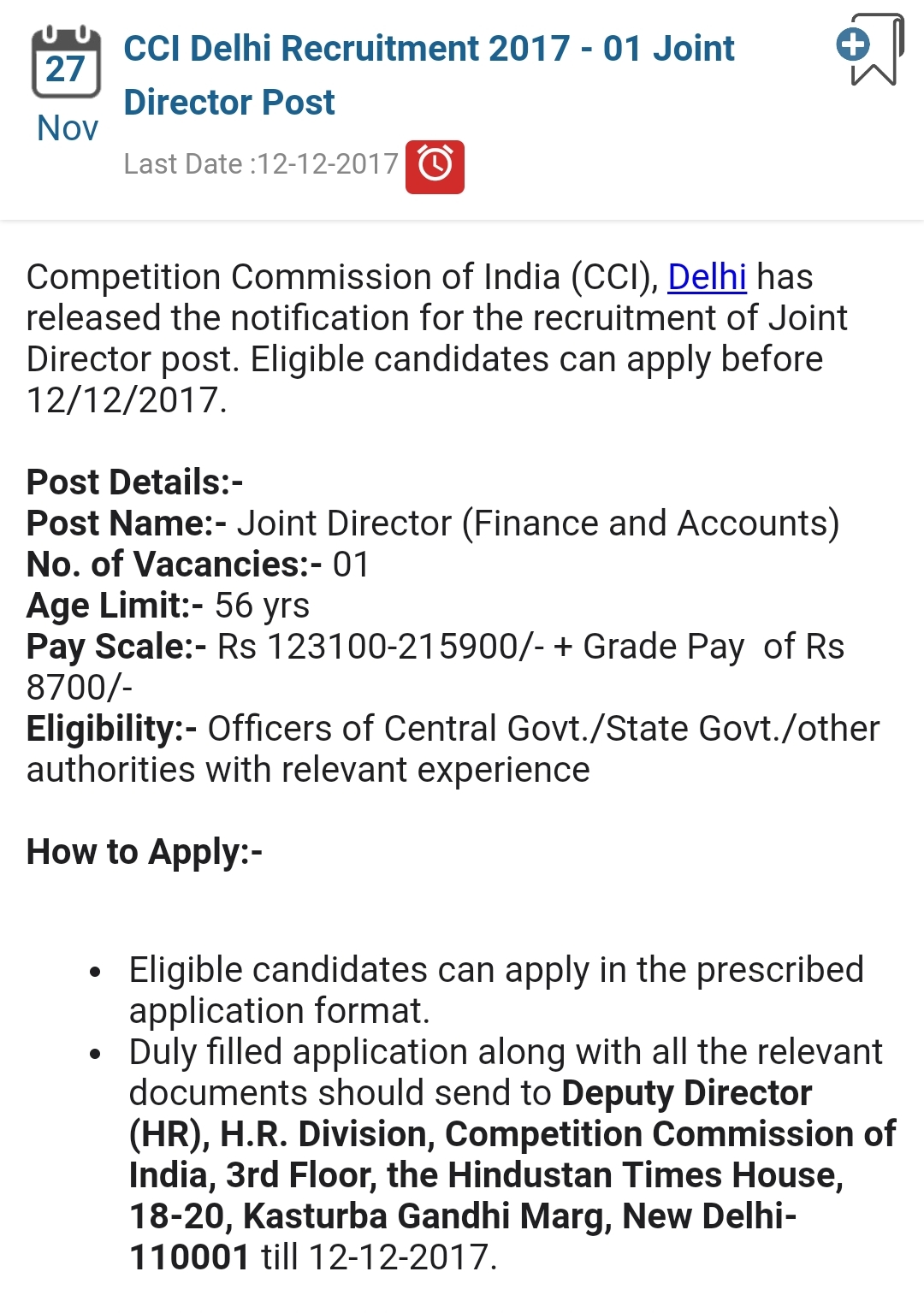Open the Delhi link in the description
Image resolution: width=924 pixels, height=1313 pixels.
(x=707, y=277)
